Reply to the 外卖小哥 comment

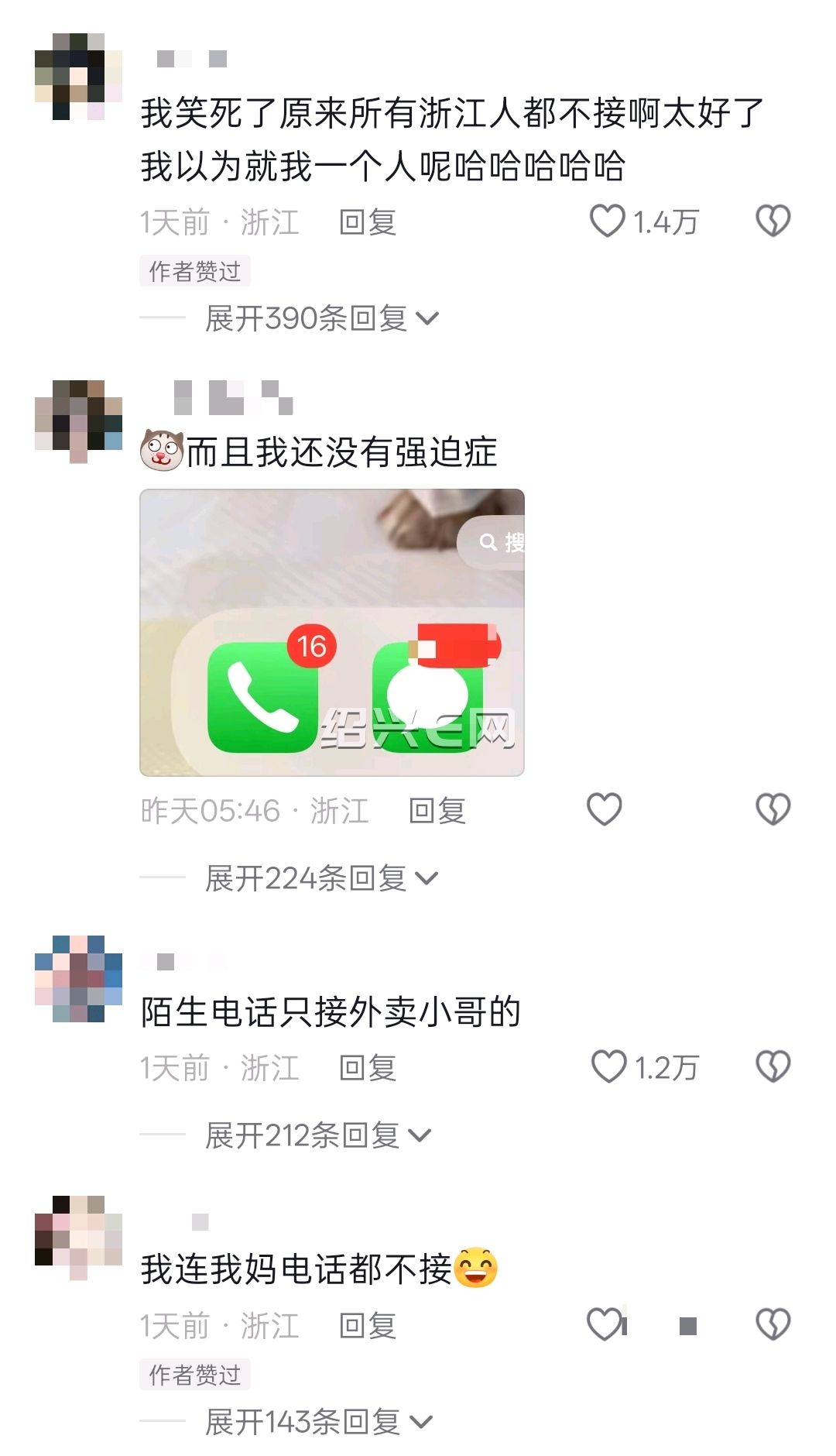(368, 1068)
